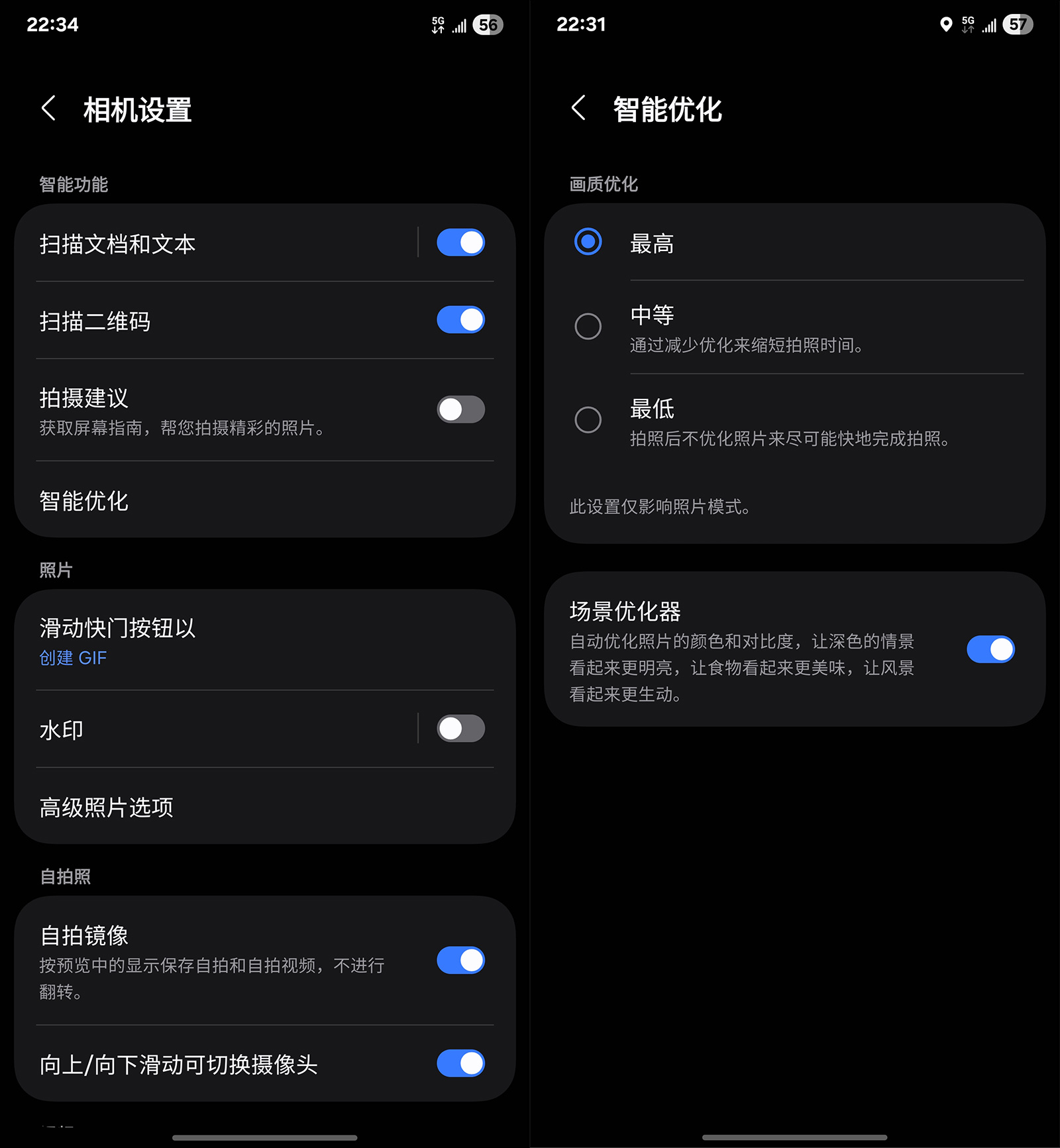
Task: Select 最低 quality optimization
Action: [588, 420]
